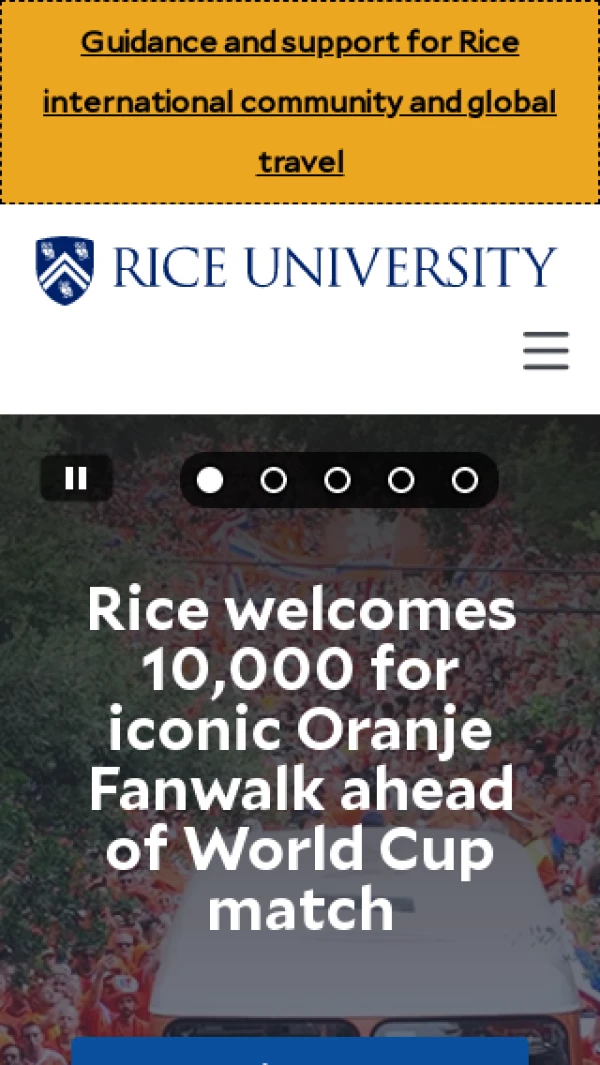Go to the fourth carousel slide
The height and width of the screenshot is (1065, 600).
[402, 480]
